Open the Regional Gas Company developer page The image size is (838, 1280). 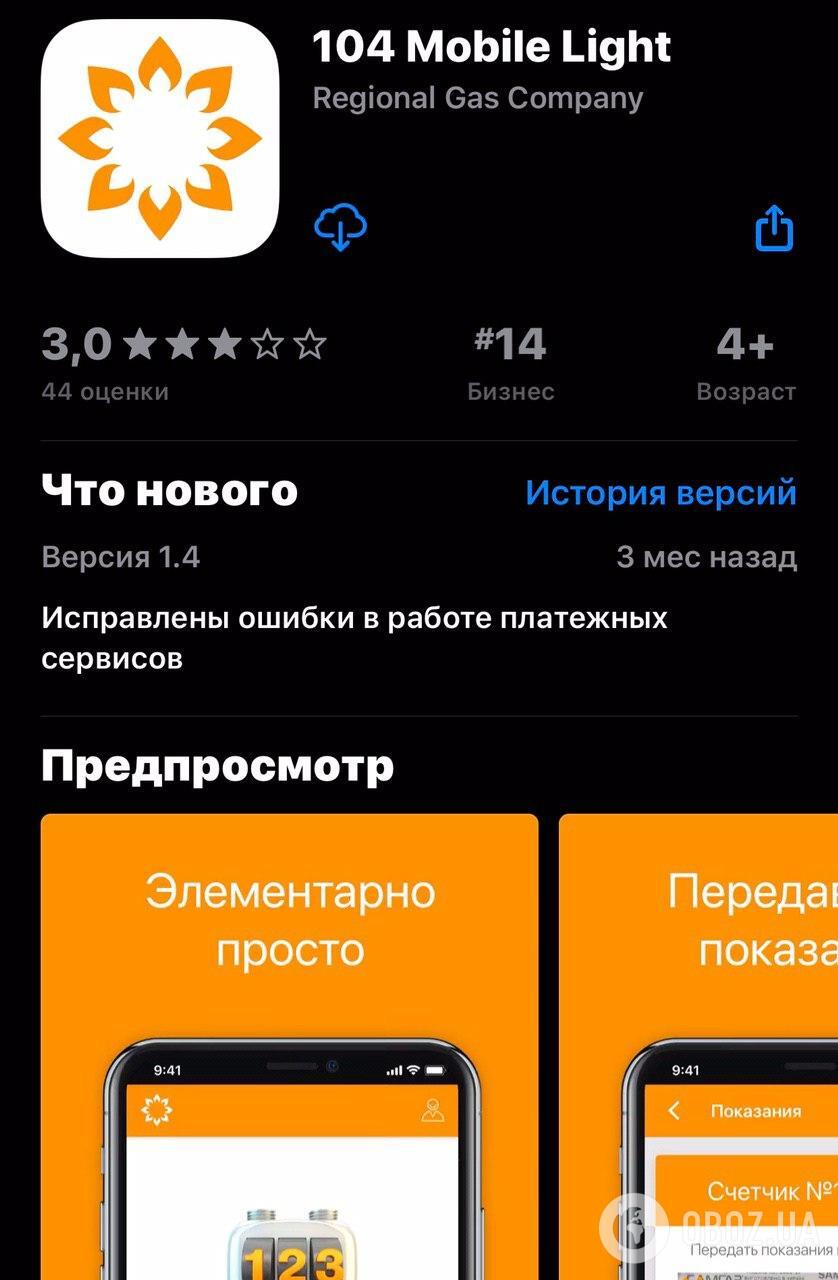(477, 98)
